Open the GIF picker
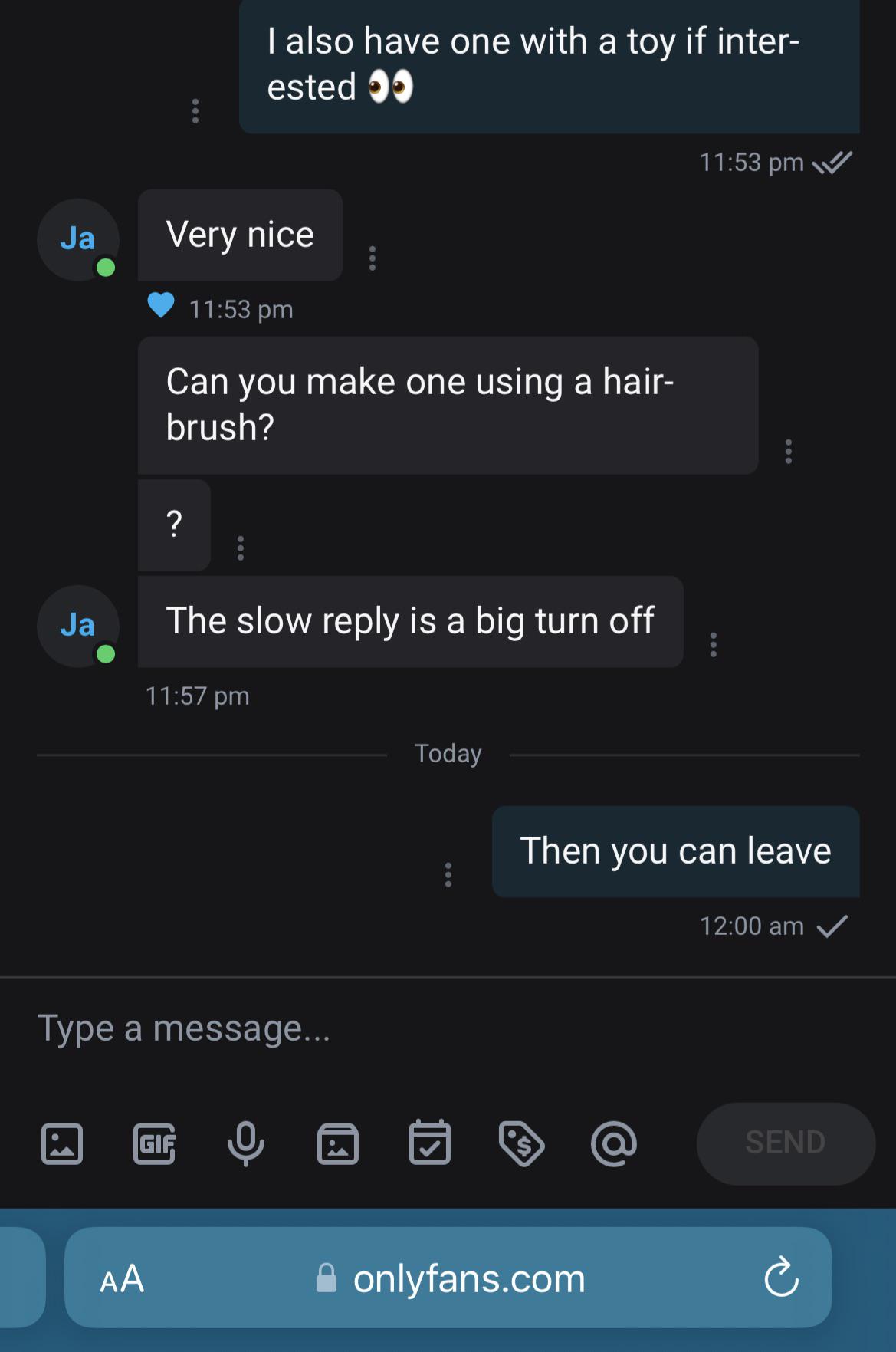Image resolution: width=896 pixels, height=1352 pixels. point(154,1143)
